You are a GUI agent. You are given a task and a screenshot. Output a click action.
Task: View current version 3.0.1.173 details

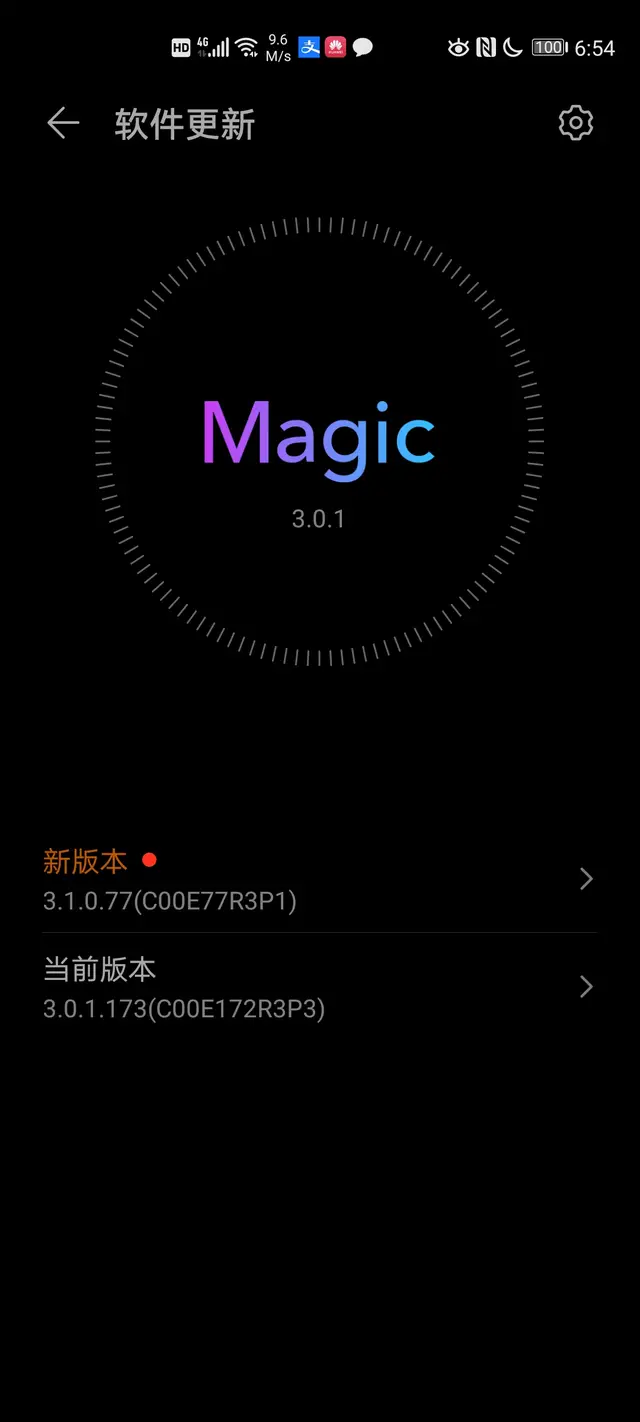(320, 987)
